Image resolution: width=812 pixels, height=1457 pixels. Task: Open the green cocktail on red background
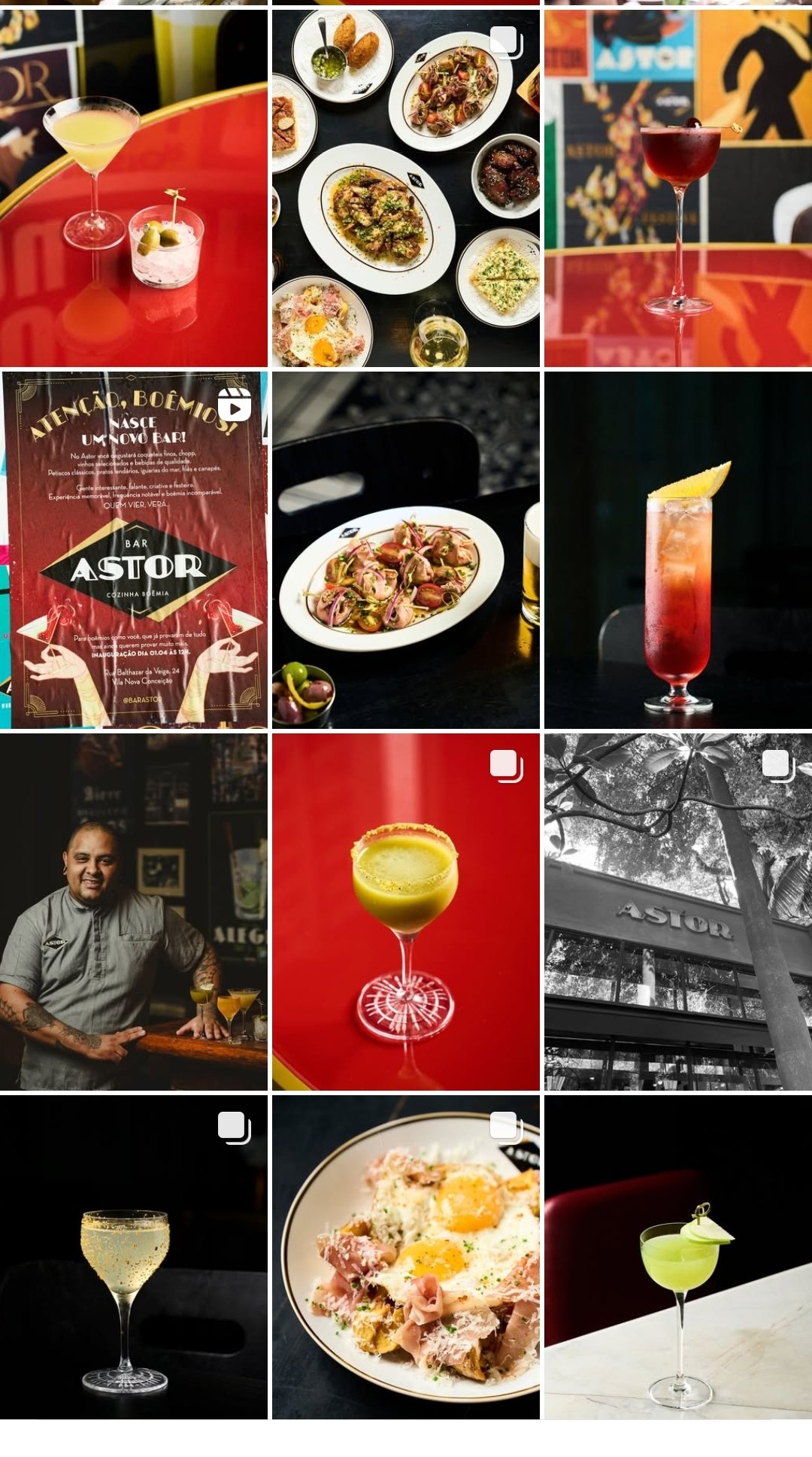pos(406,912)
